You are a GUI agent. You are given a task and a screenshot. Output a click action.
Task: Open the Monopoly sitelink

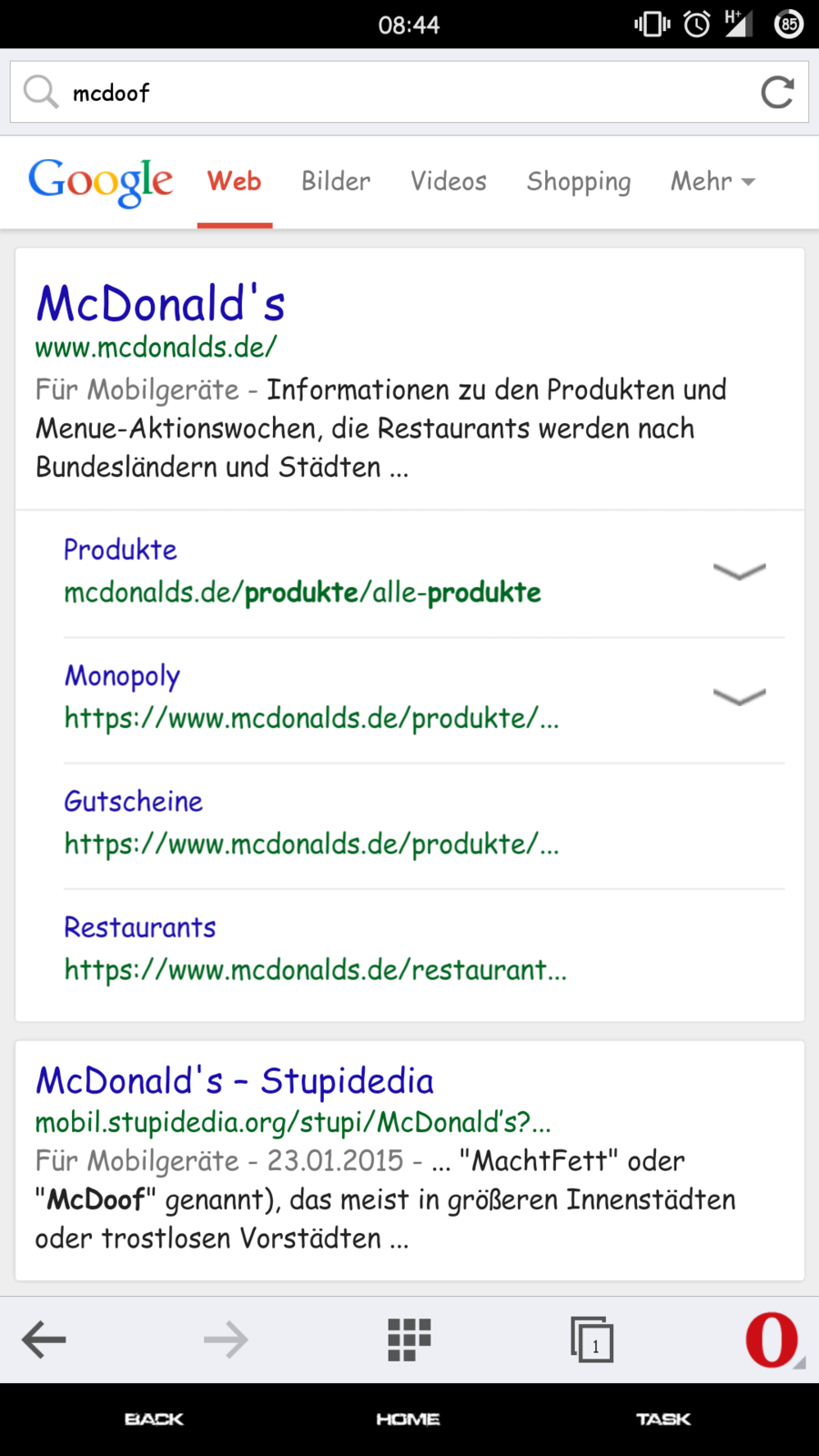(122, 676)
